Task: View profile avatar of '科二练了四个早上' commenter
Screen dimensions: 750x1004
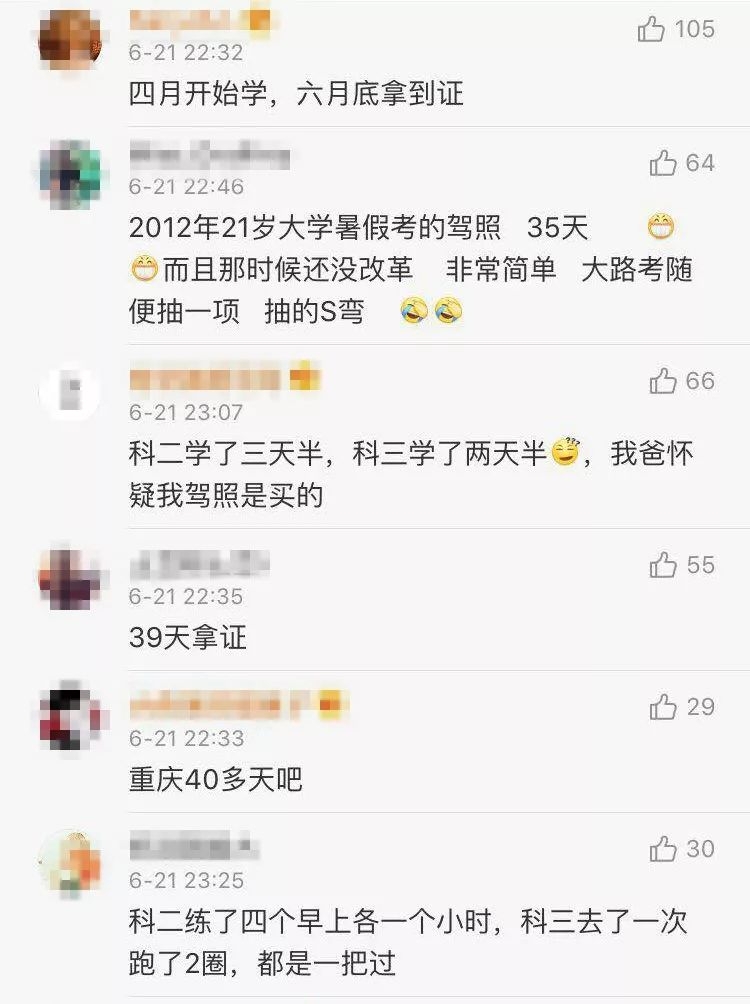Action: click(x=69, y=862)
